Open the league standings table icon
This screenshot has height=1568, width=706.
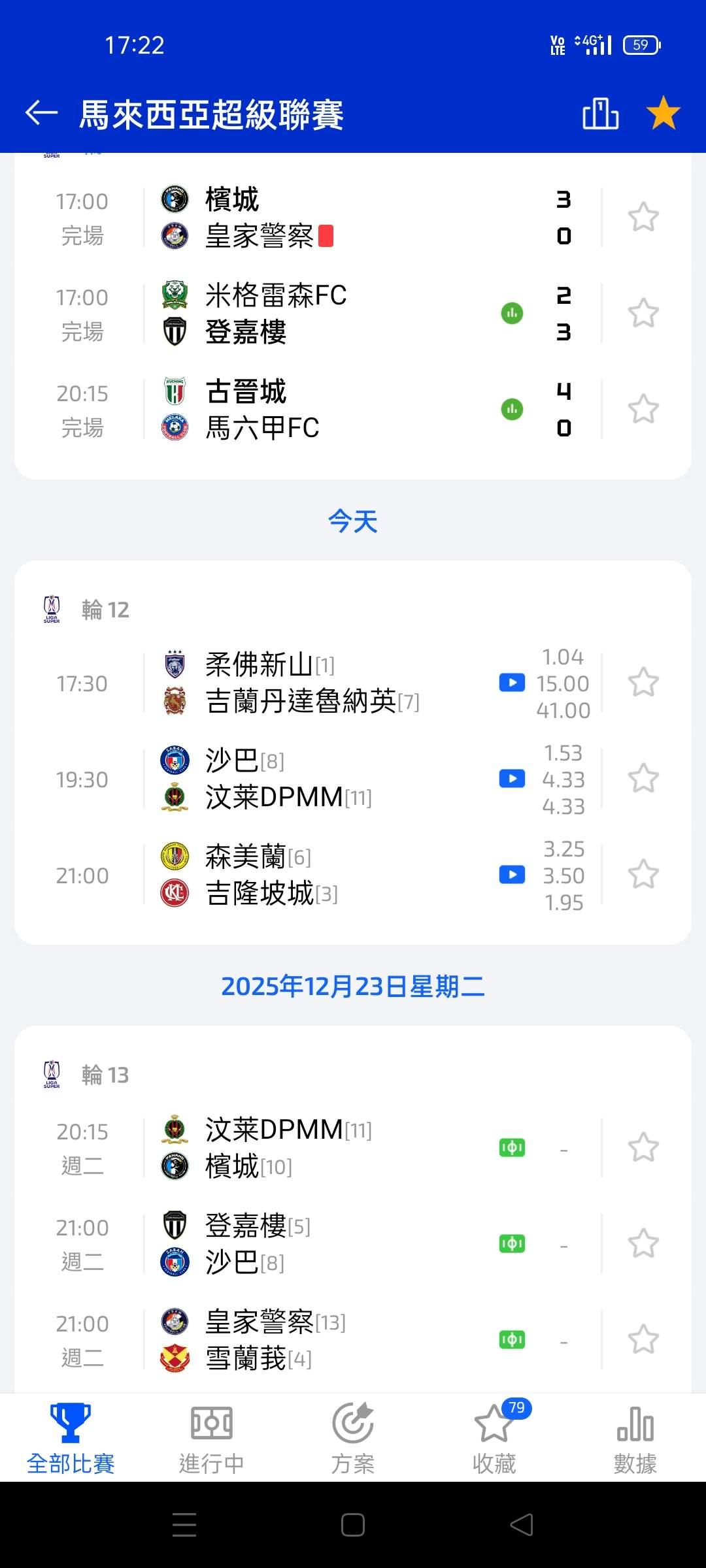[600, 114]
